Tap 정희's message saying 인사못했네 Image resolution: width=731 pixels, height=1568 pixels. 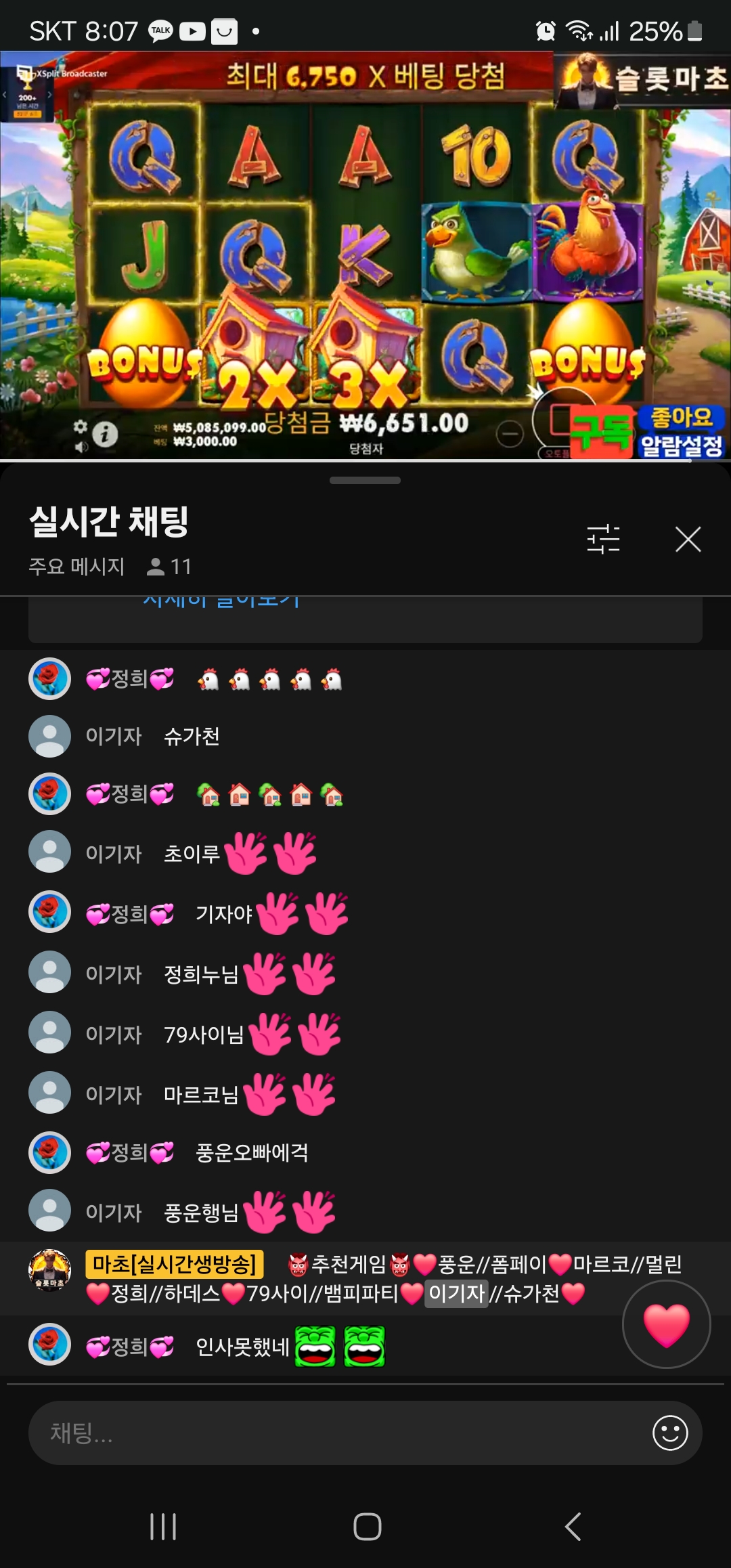point(242,1347)
